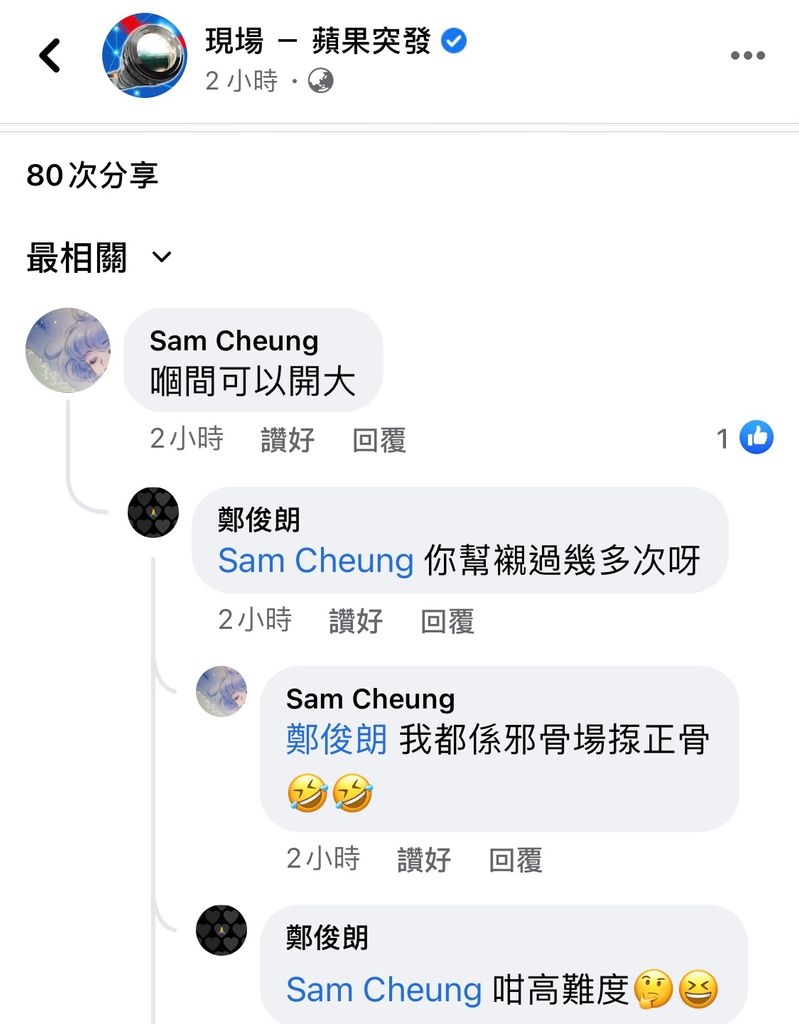Like 鄭俊朗's reply 你幫襯過幾多次呀
Viewport: 799px width, 1024px height.
356,620
